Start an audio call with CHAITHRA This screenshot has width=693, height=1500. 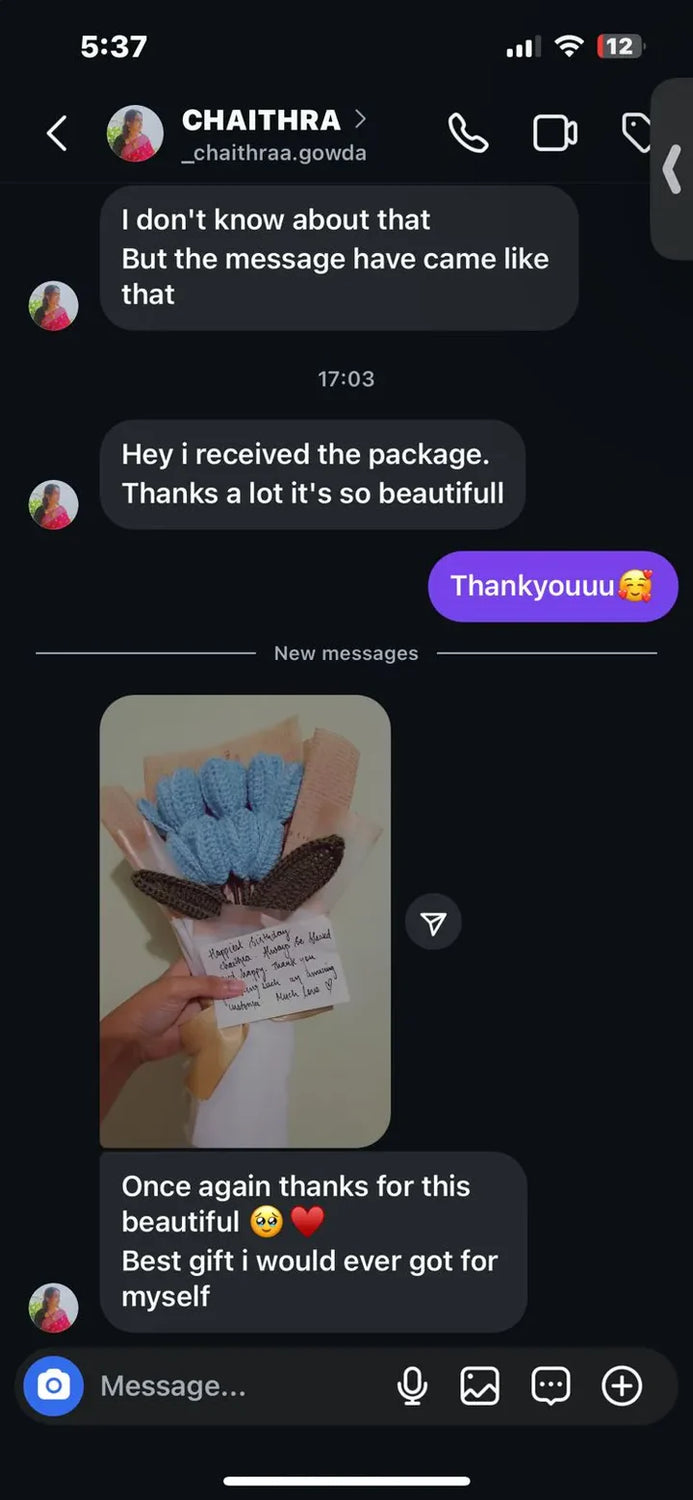pos(468,133)
